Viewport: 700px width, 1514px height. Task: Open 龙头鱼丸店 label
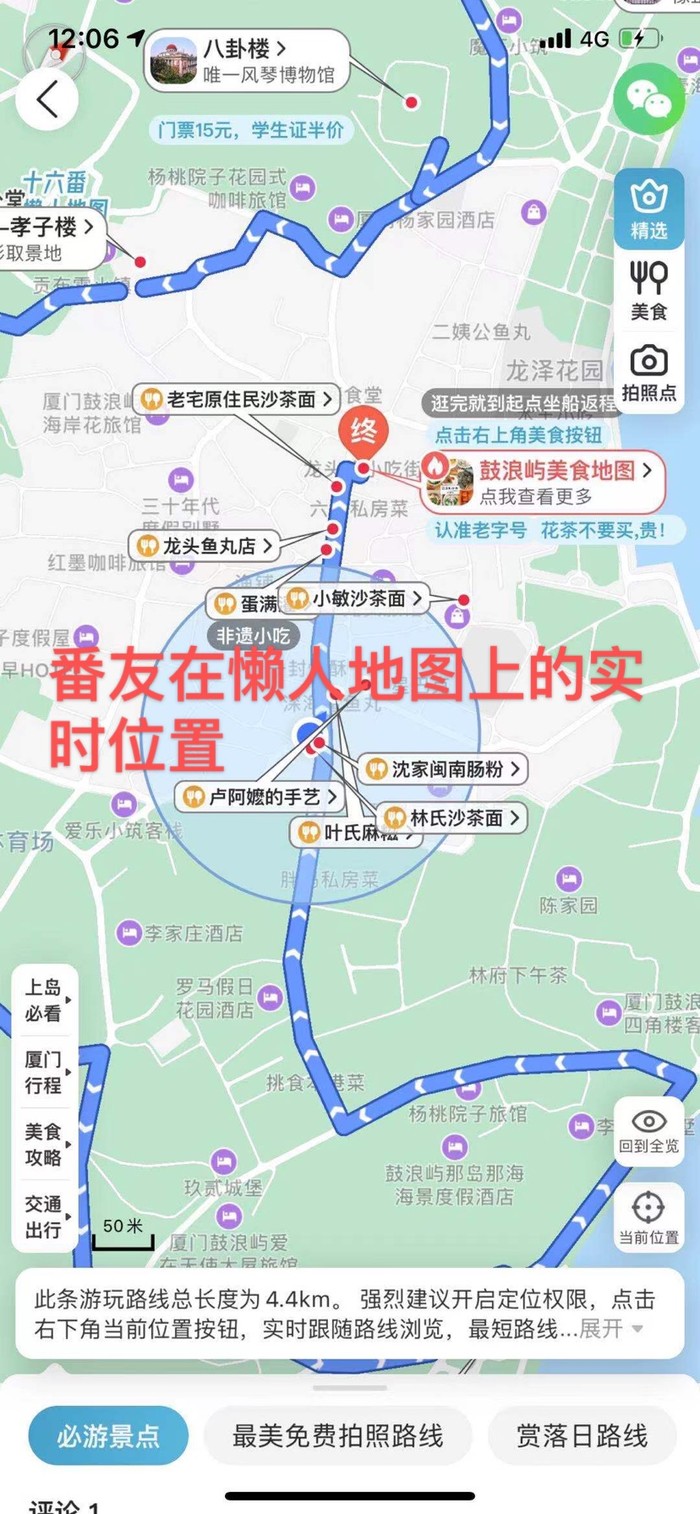tap(208, 546)
